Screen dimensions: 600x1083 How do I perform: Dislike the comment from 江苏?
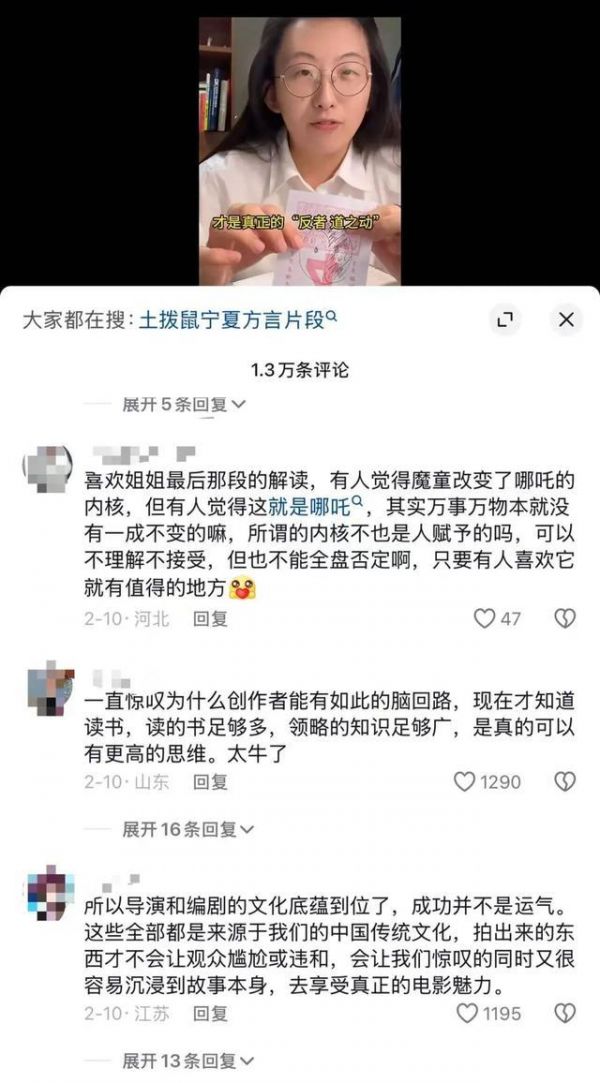click(565, 1013)
